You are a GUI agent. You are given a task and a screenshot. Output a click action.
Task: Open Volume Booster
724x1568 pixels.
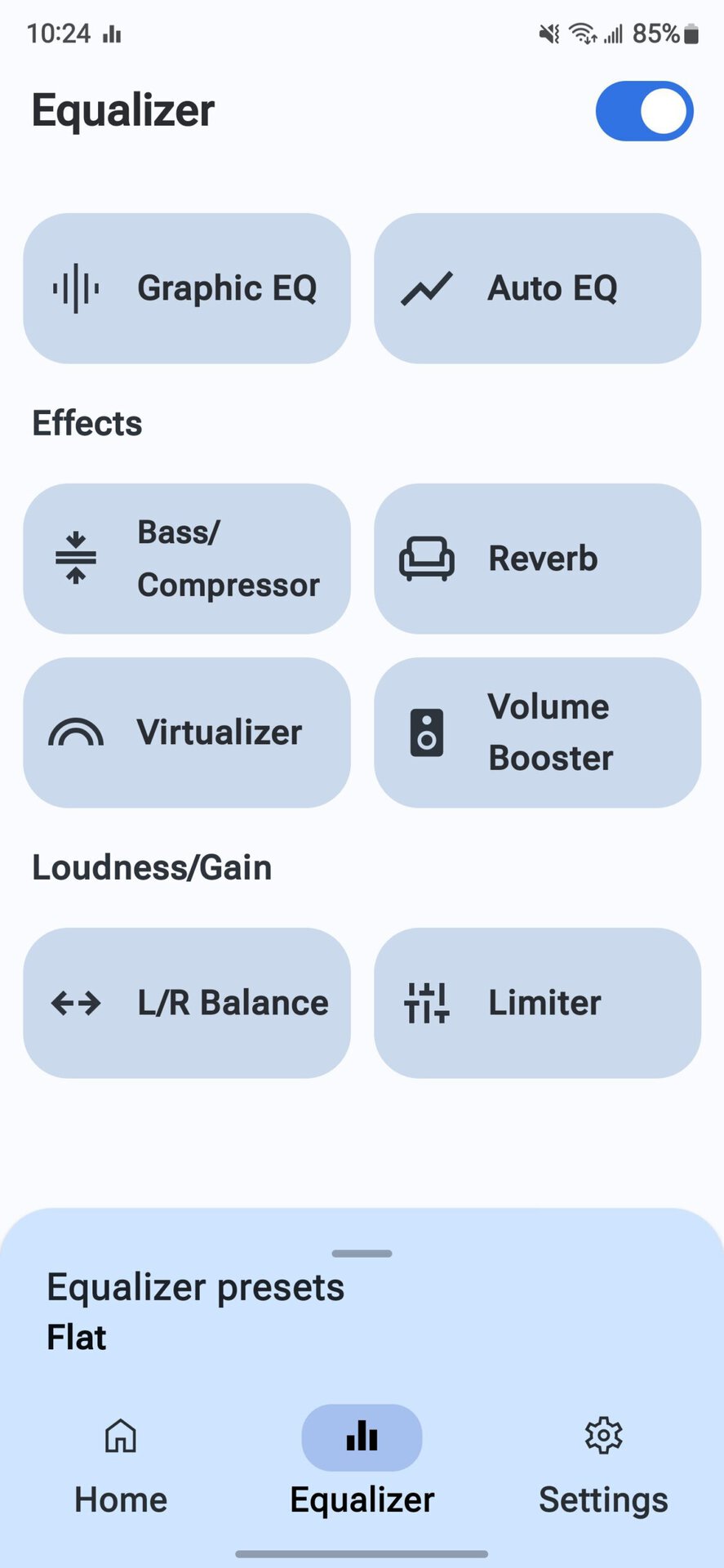[537, 733]
